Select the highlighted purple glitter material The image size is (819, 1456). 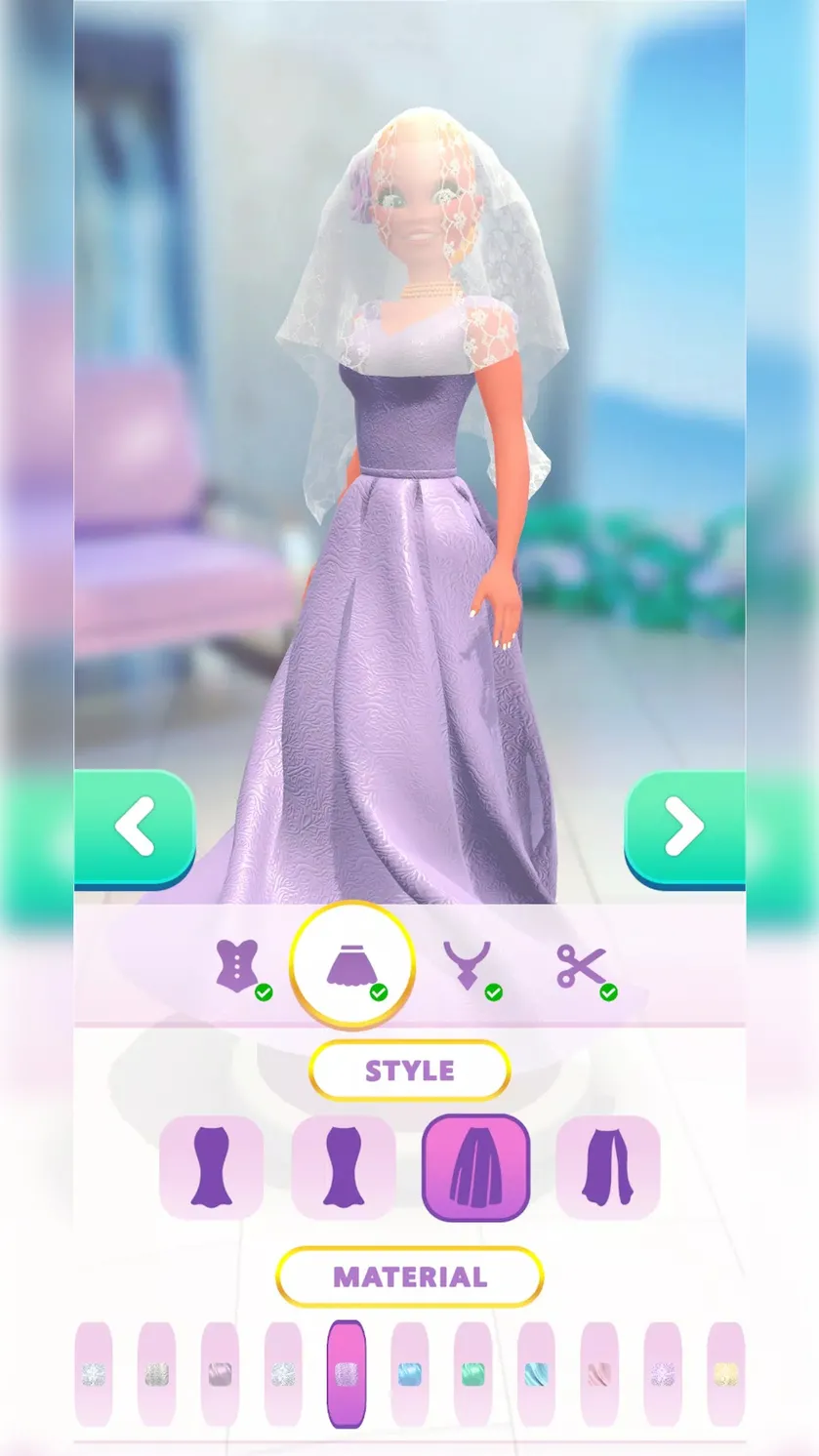point(347,1374)
